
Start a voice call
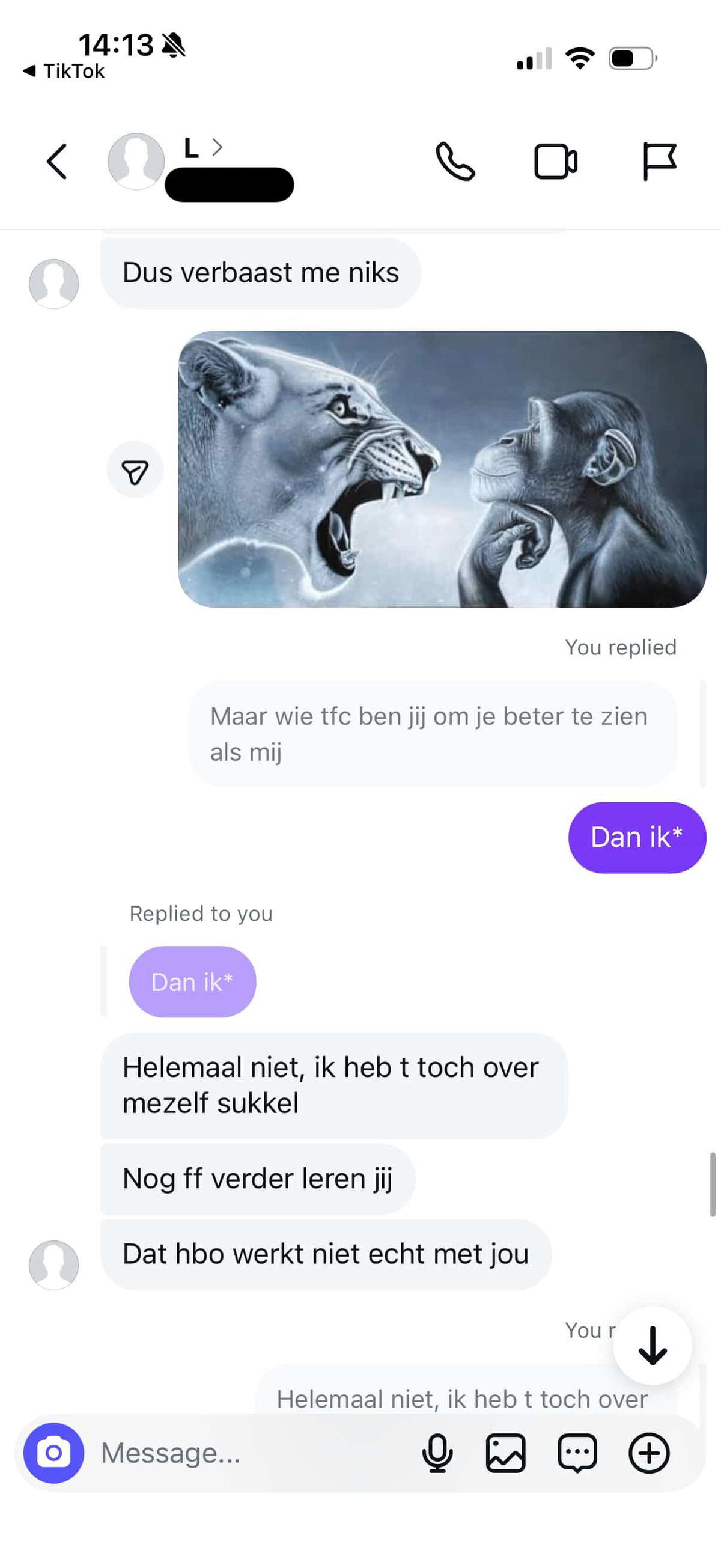[455, 161]
